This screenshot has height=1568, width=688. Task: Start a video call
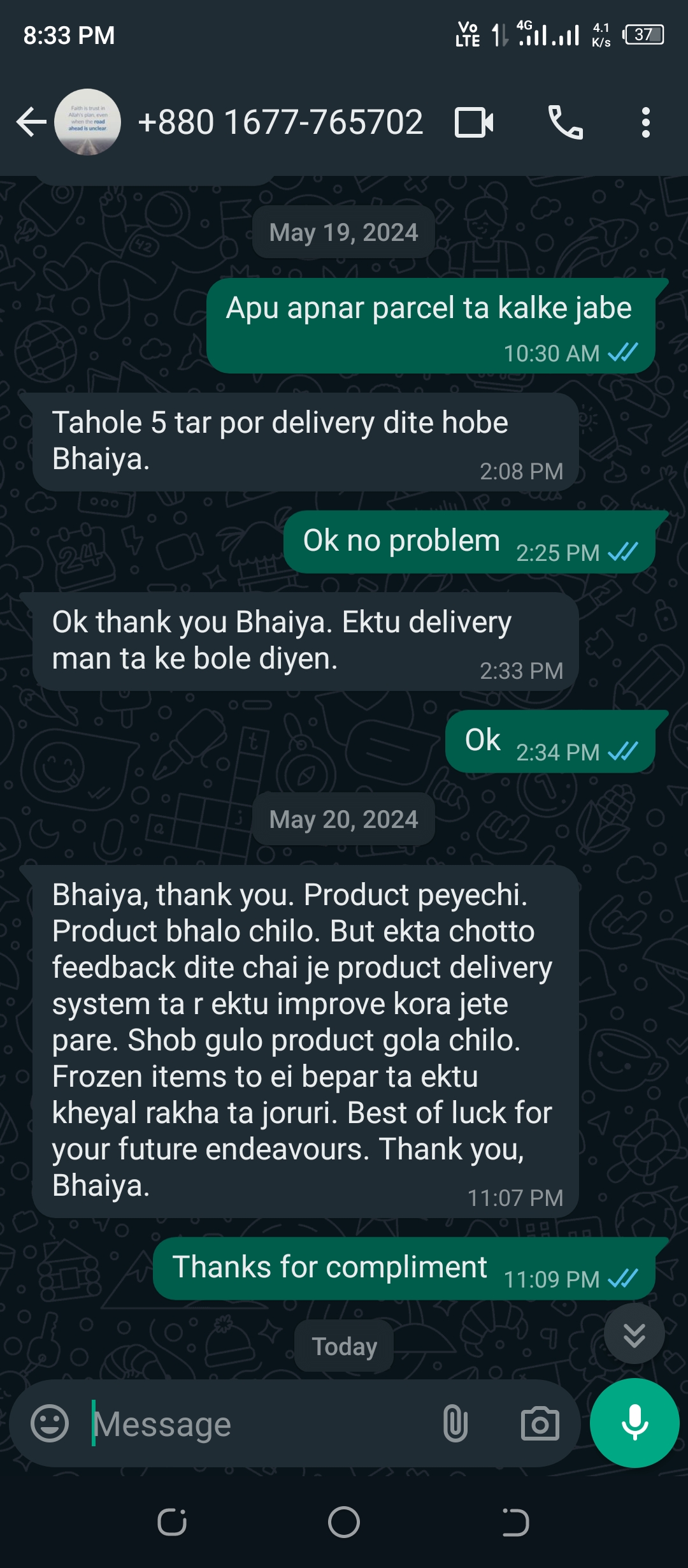(x=474, y=122)
